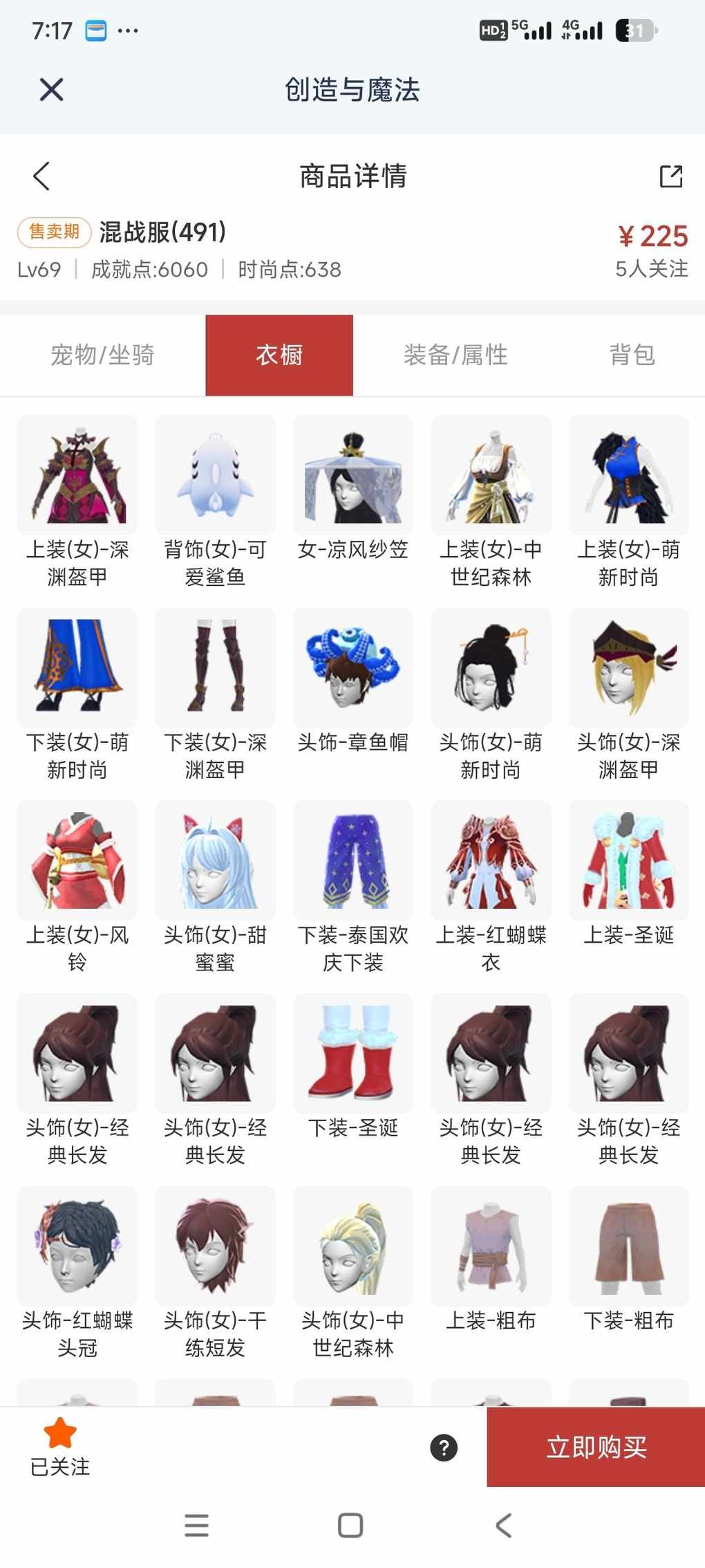Switch to the 宠物/坐骑 tab
This screenshot has height=1568, width=705.
[102, 355]
